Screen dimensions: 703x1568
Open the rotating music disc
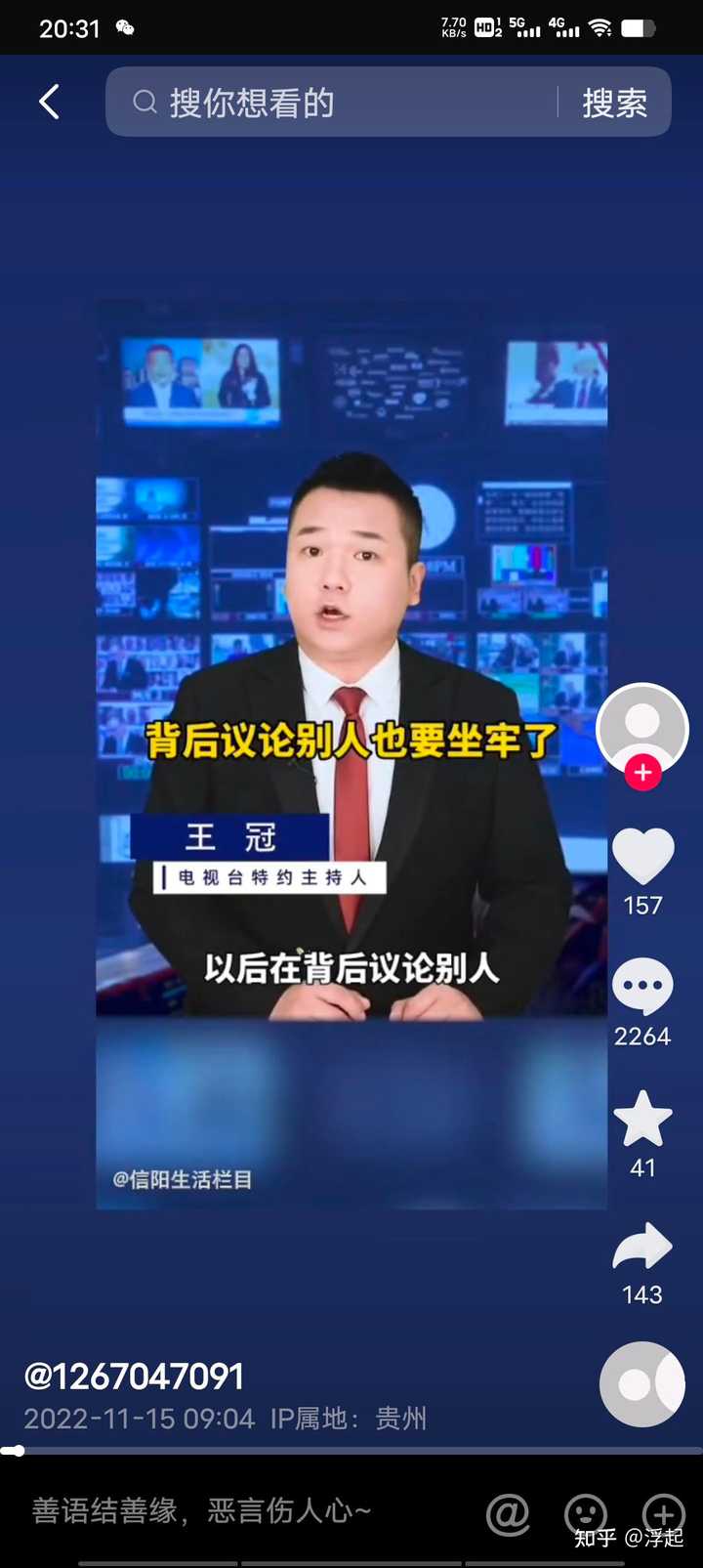[x=642, y=1383]
